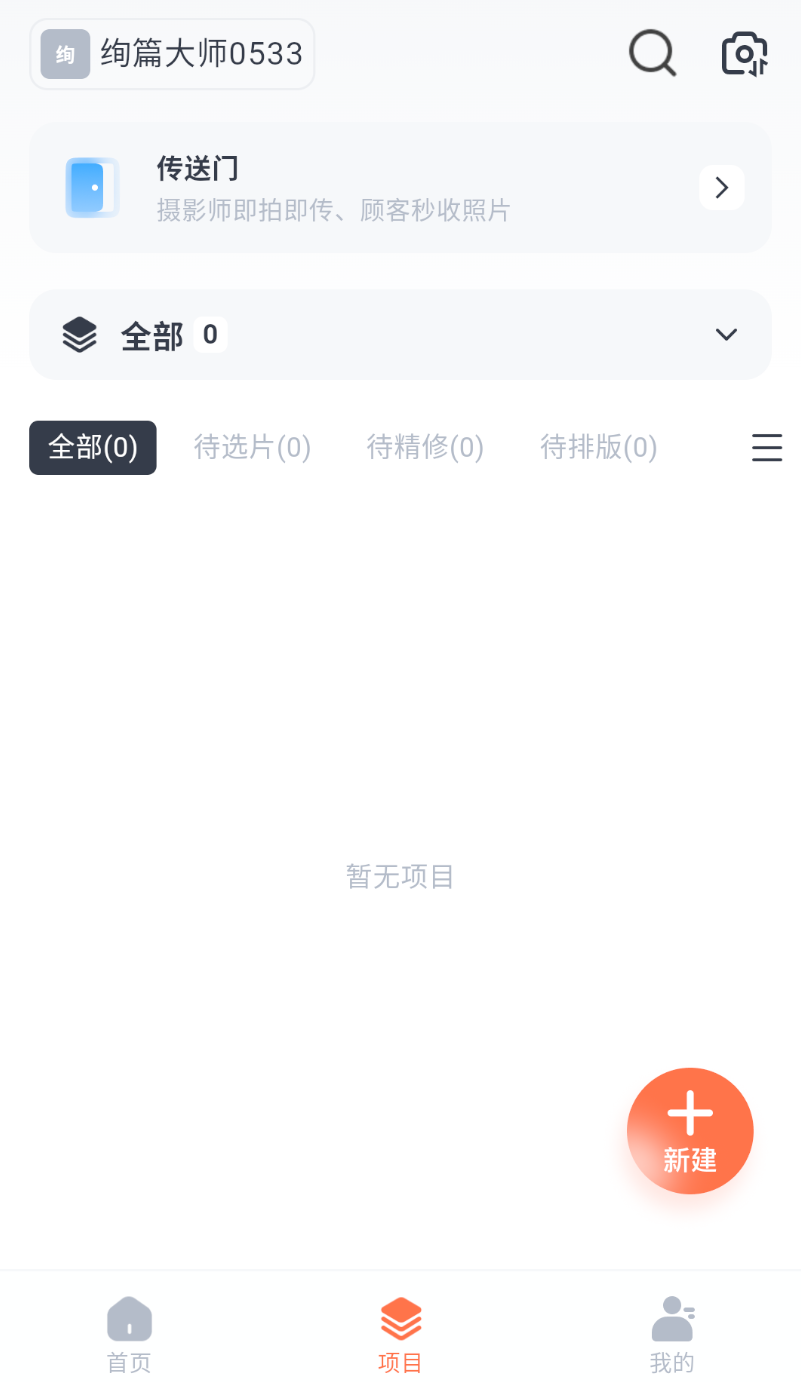Open the search icon at top
Screen dimensions: 801x1382
pos(651,53)
